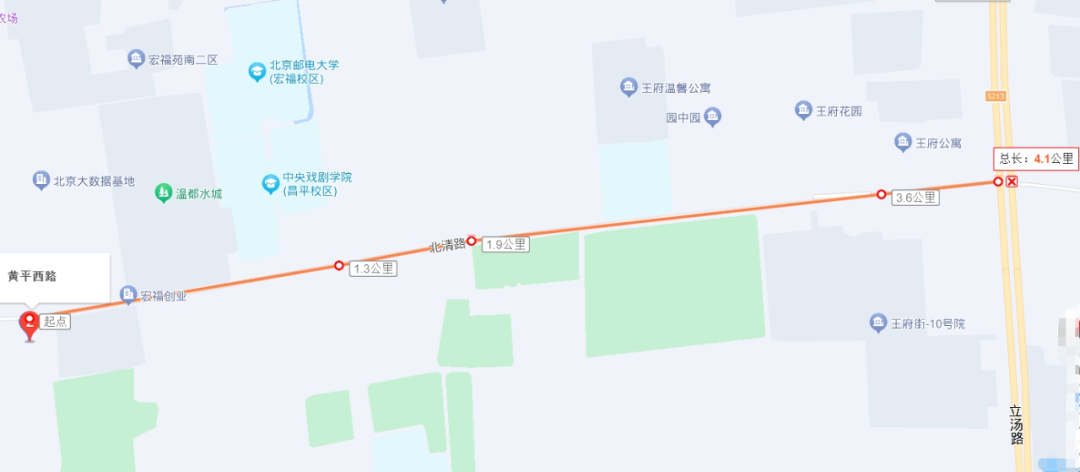Screen dimensions: 1080x472
Task: Select the 北京大数据基地 marker
Action: tap(41, 181)
